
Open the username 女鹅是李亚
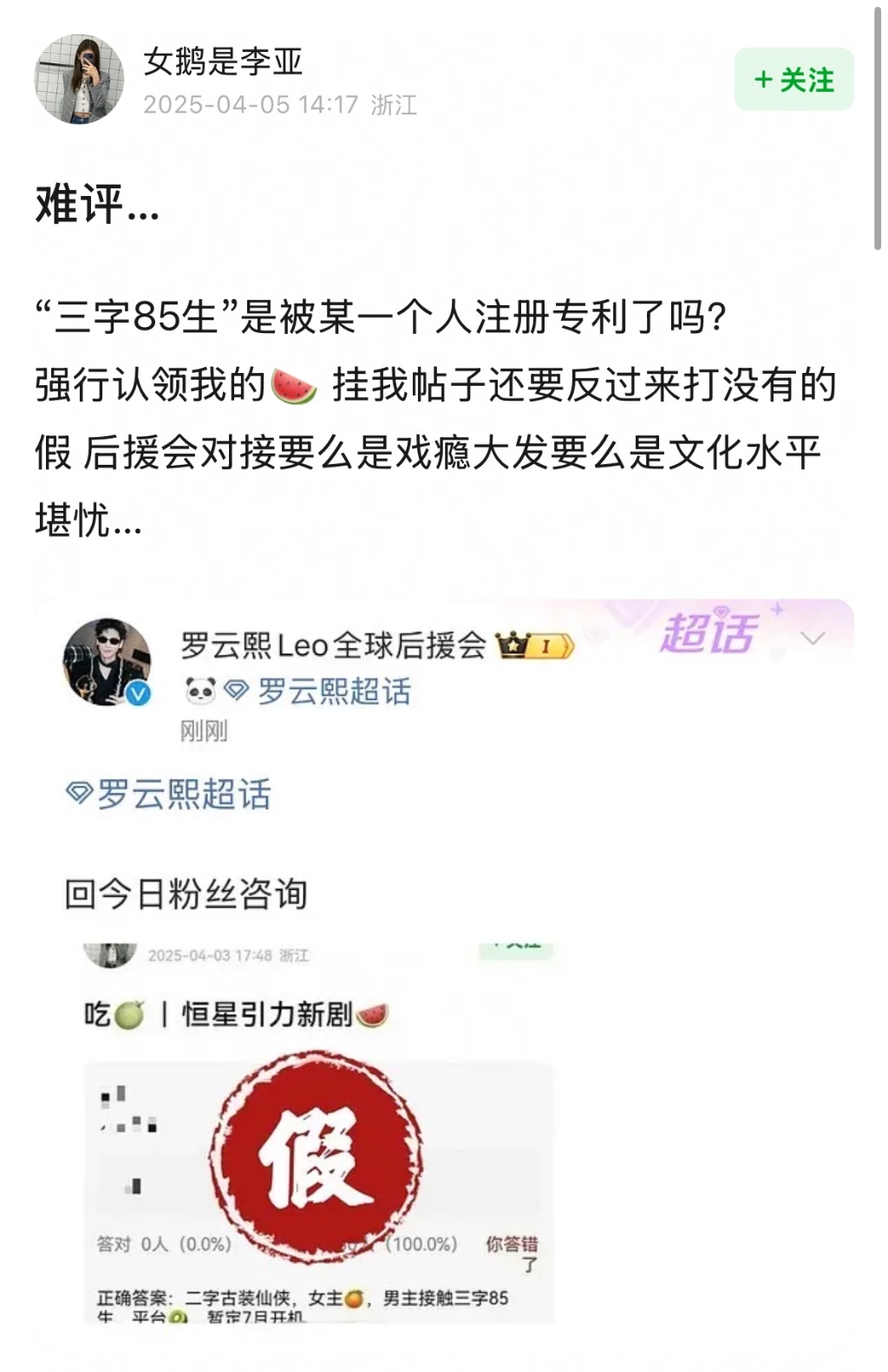click(x=223, y=62)
